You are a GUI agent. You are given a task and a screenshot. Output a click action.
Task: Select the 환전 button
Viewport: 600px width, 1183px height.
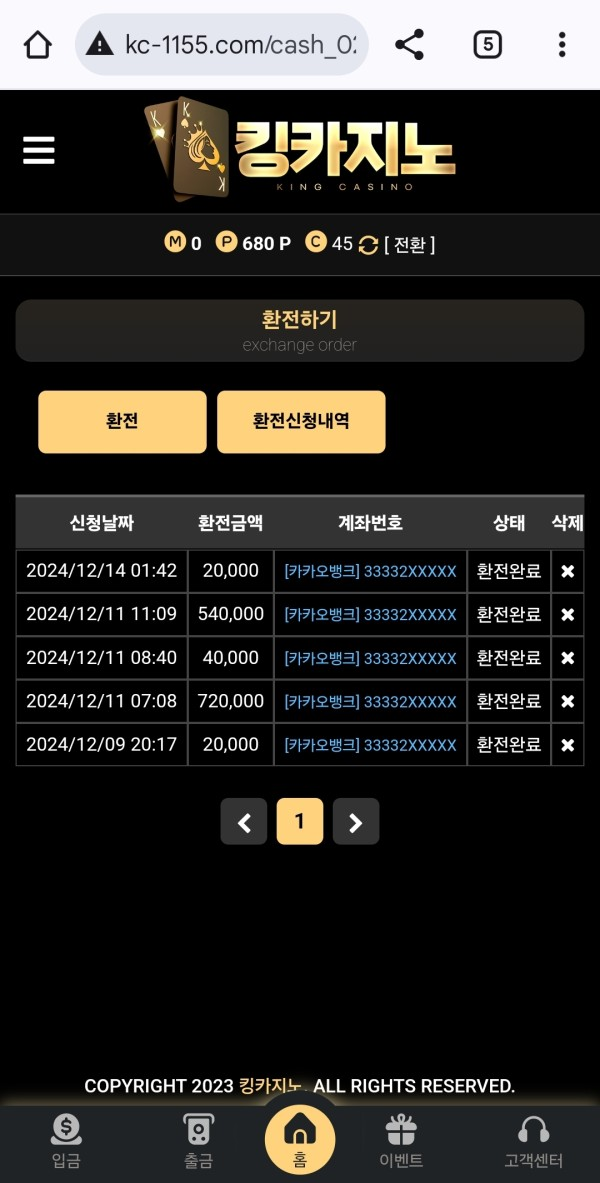click(x=122, y=422)
